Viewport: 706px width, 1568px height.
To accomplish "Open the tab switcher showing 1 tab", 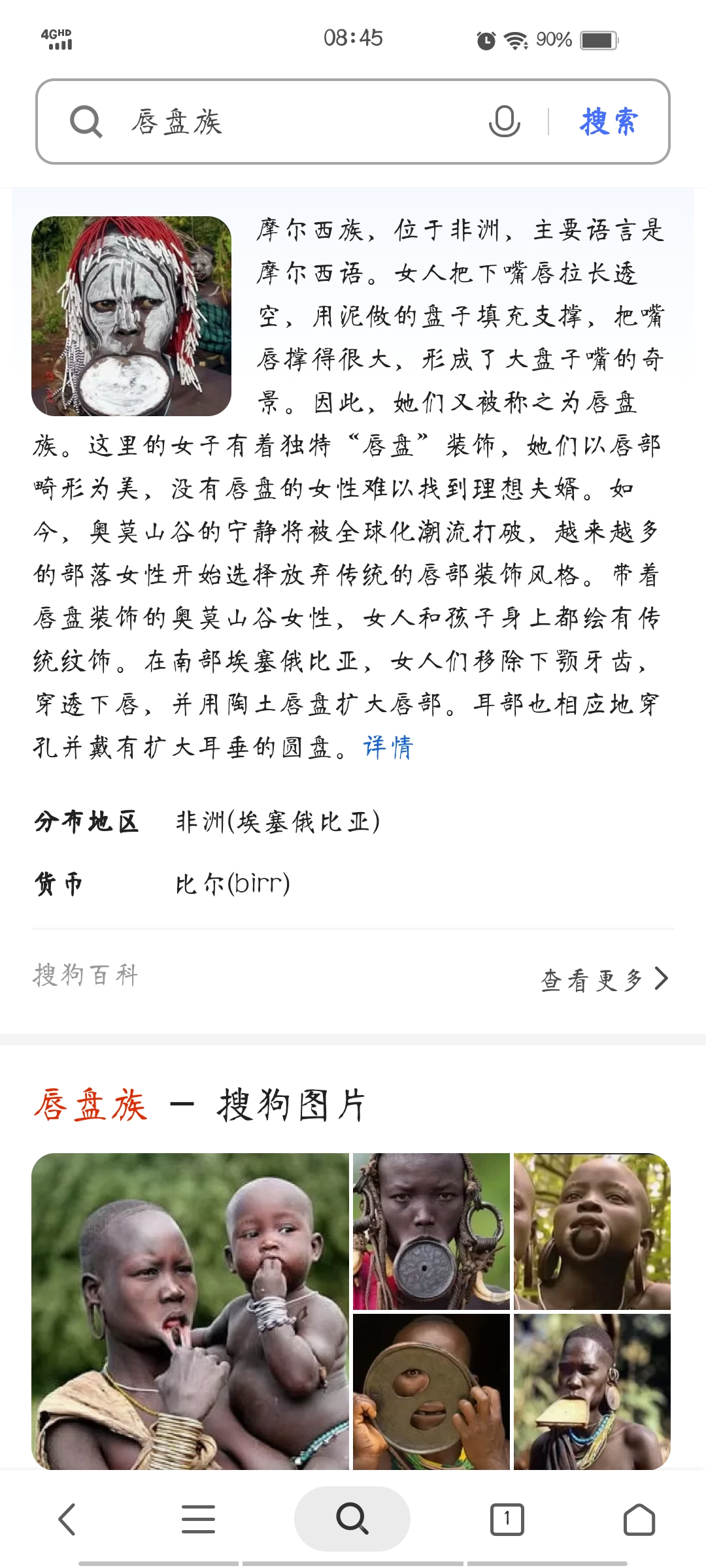I will 507,1519.
